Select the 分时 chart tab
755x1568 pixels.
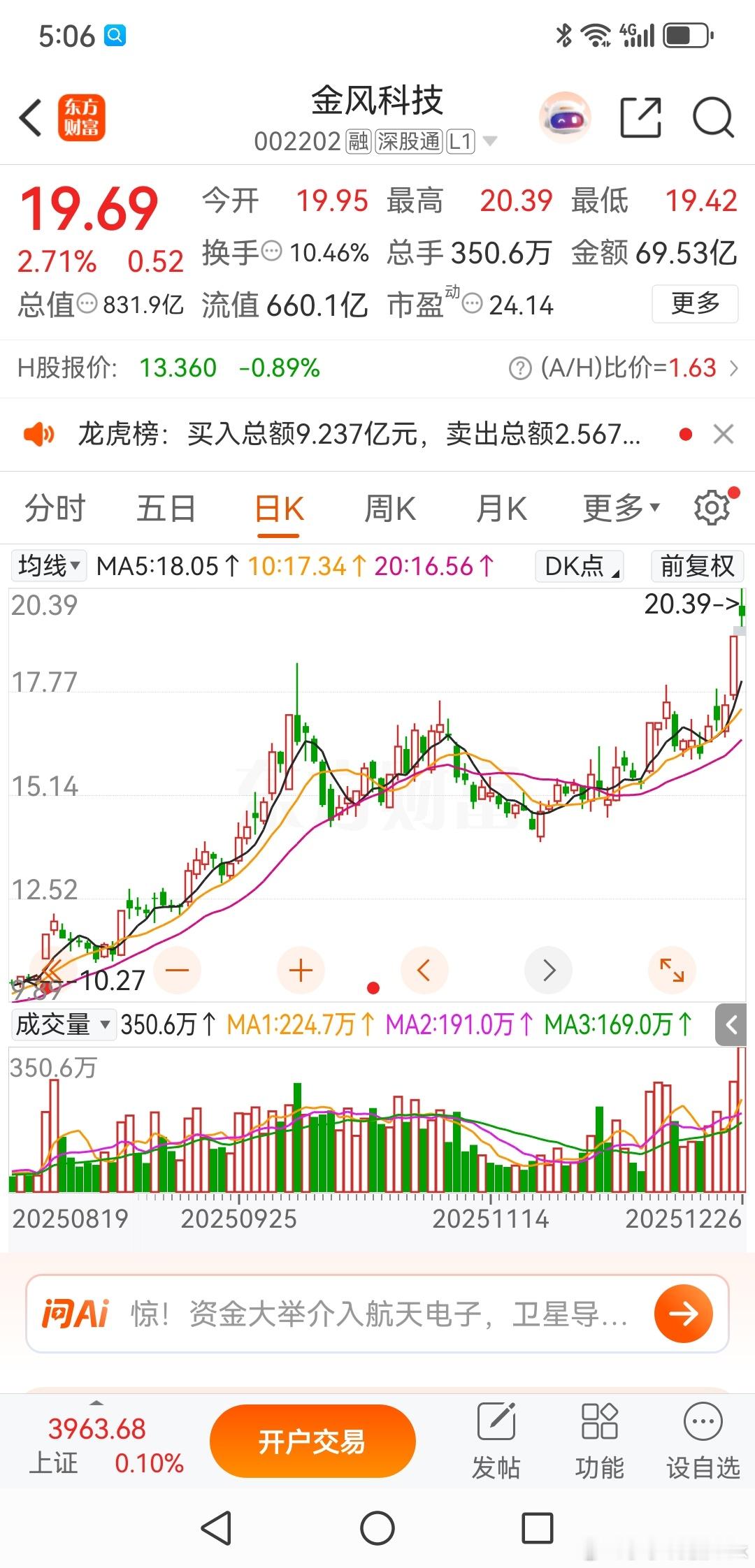pos(54,509)
